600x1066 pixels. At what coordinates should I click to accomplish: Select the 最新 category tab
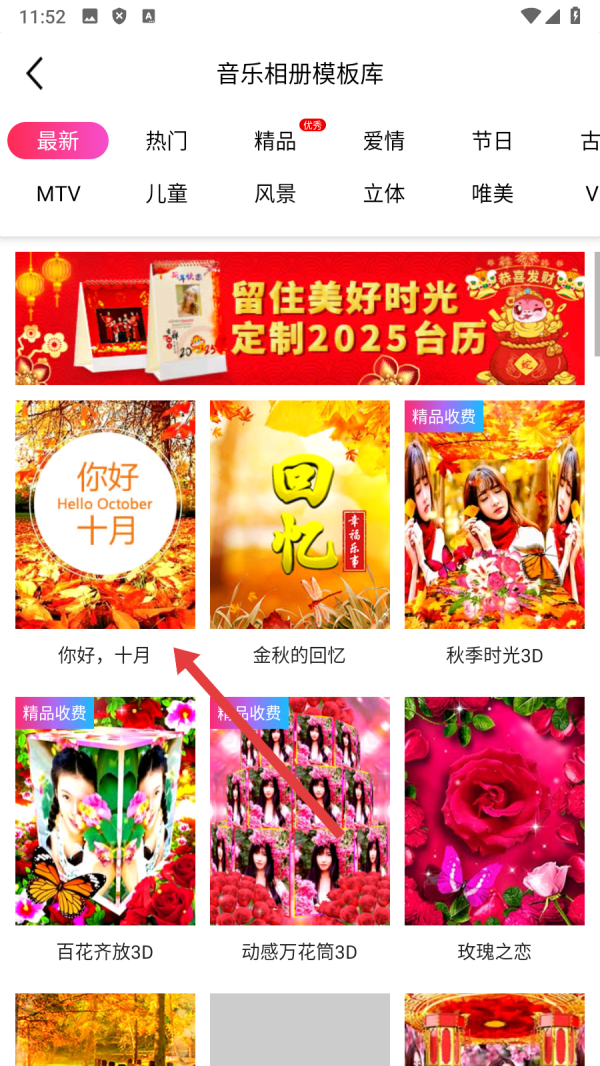[58, 141]
